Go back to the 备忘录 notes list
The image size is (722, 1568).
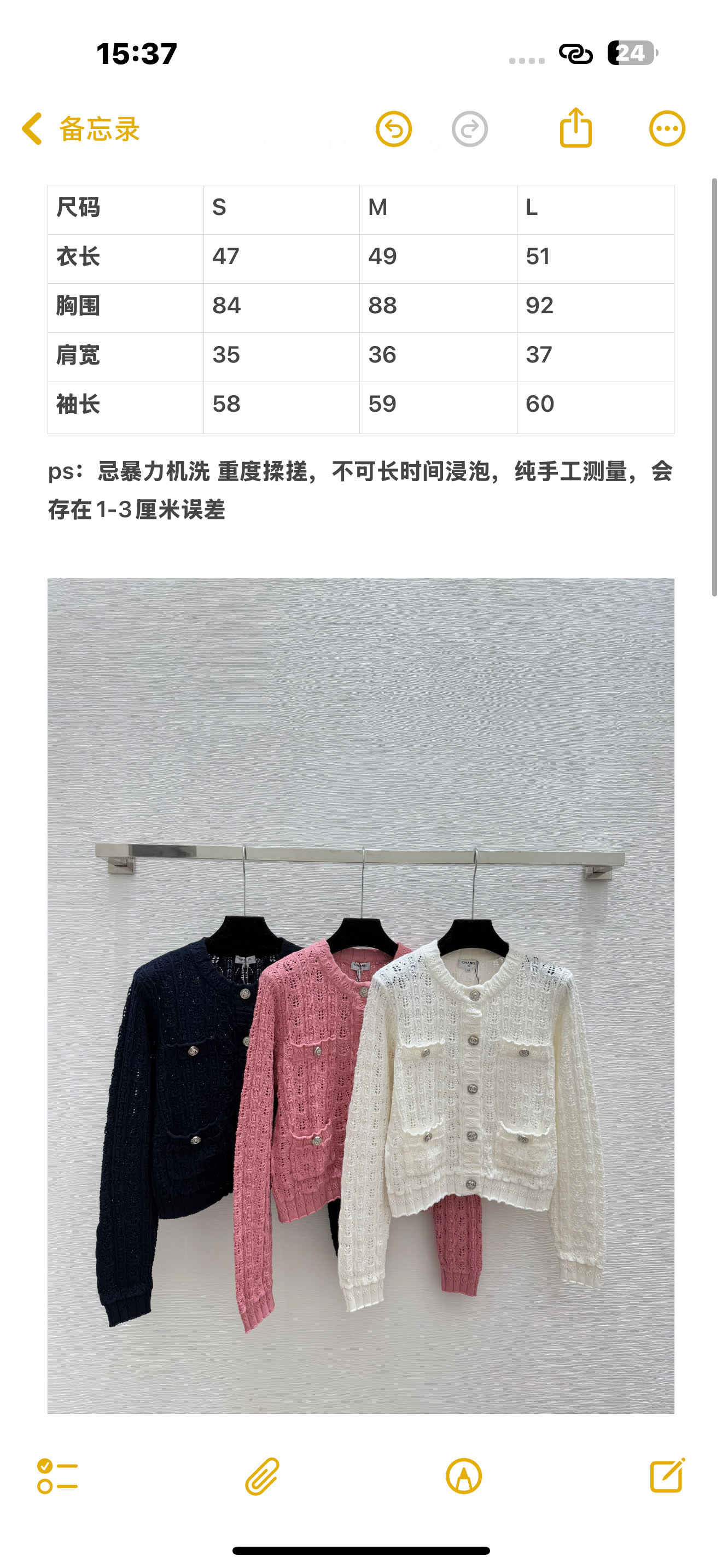point(80,129)
